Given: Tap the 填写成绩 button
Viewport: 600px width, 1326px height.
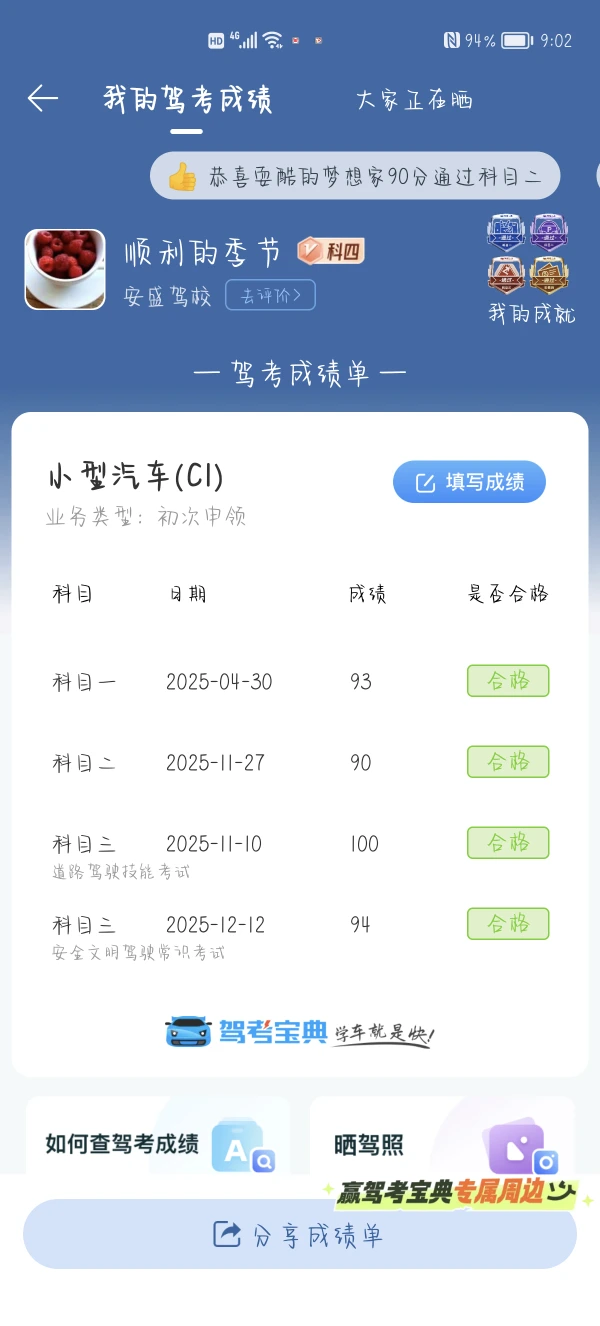Looking at the screenshot, I should [469, 482].
